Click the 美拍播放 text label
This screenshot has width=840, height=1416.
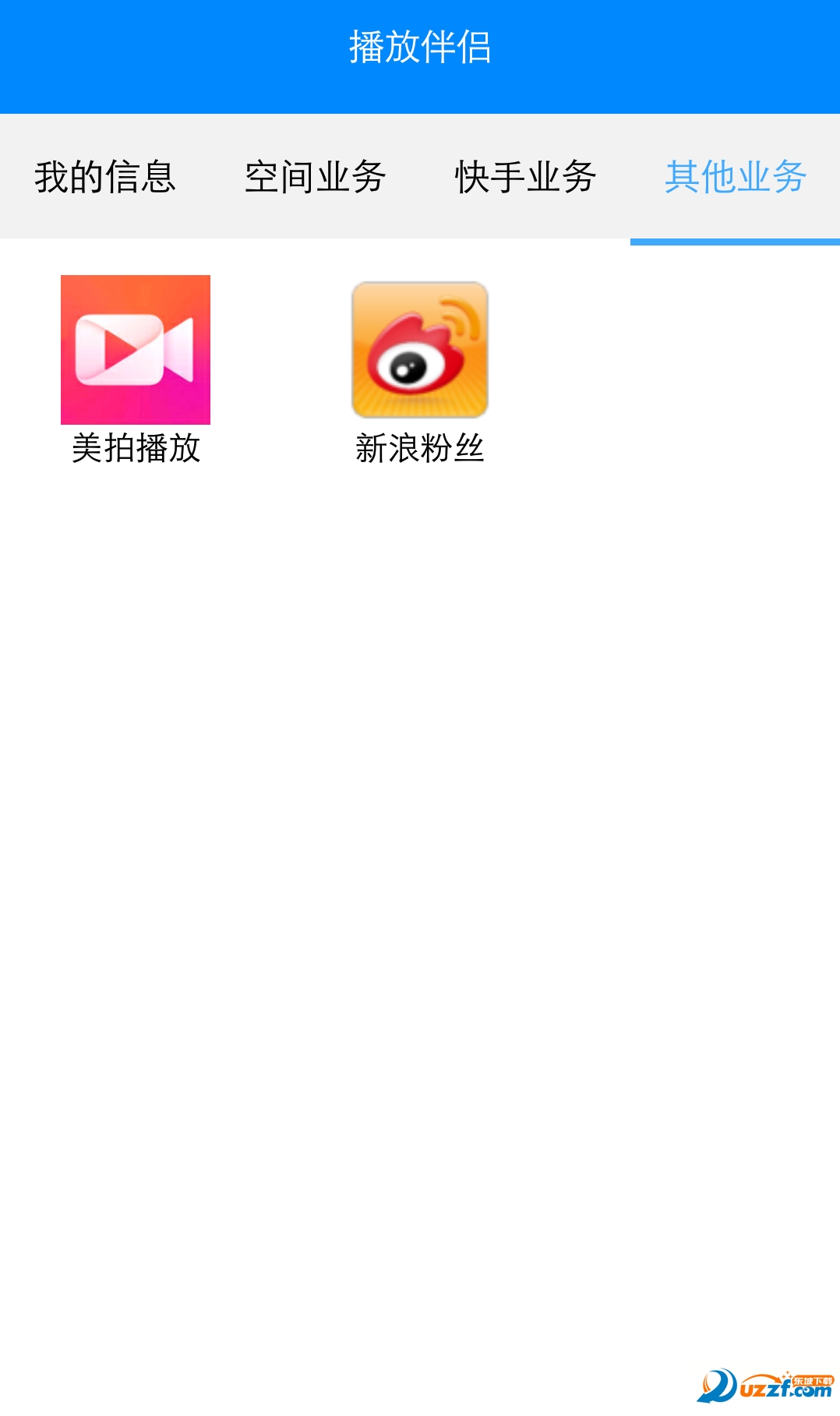(x=136, y=447)
